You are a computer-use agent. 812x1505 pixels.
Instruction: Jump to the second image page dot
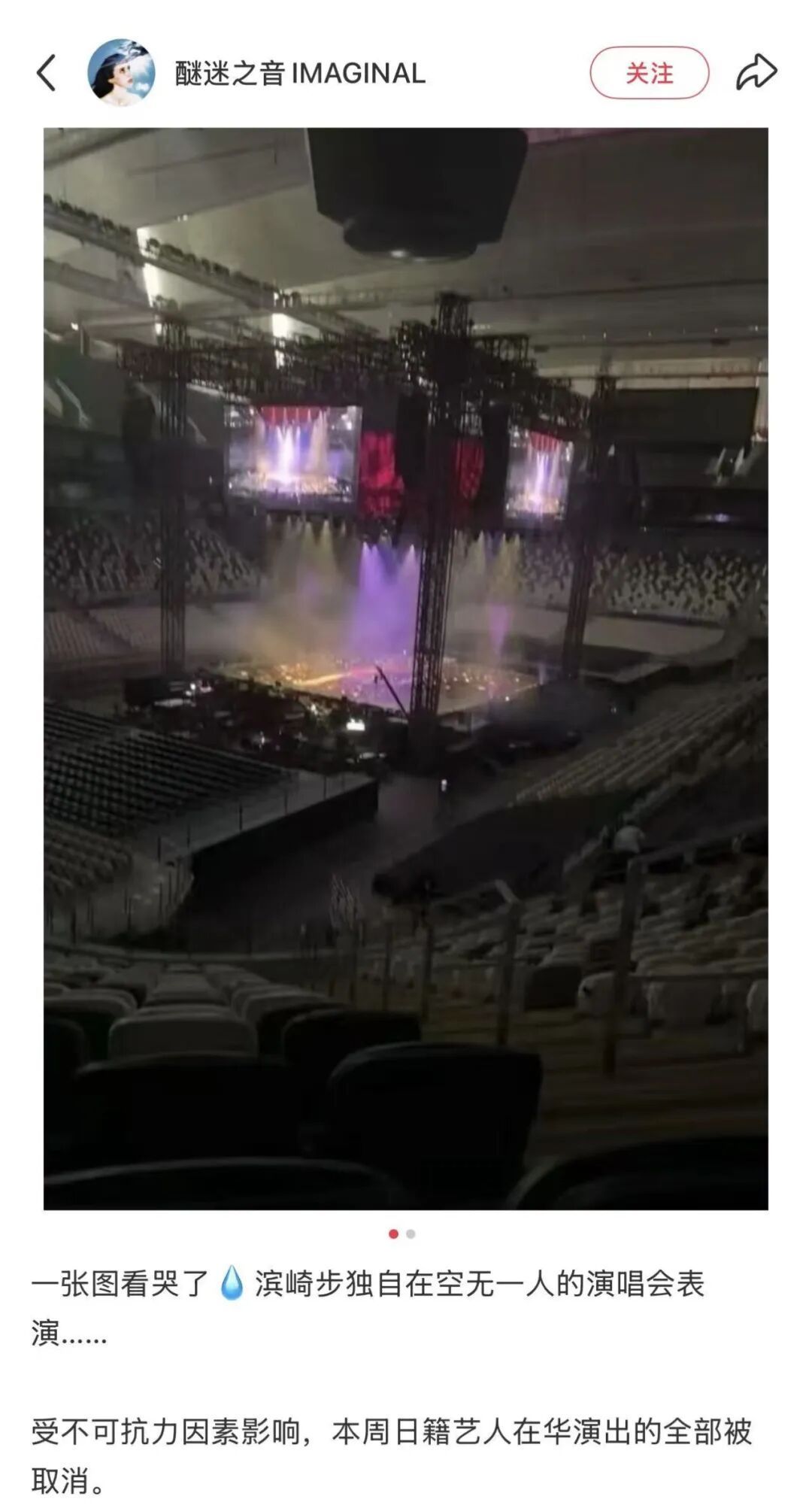(411, 1234)
